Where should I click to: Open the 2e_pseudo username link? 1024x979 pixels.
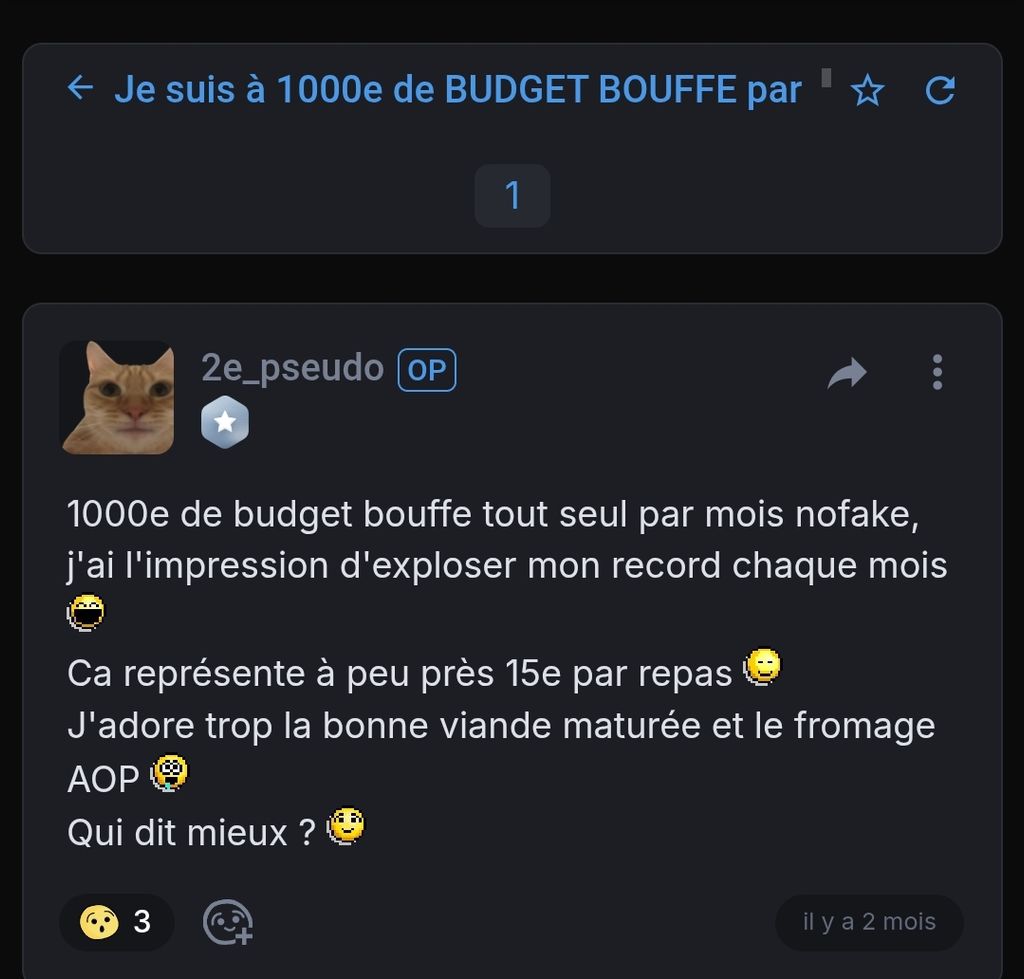pos(292,369)
